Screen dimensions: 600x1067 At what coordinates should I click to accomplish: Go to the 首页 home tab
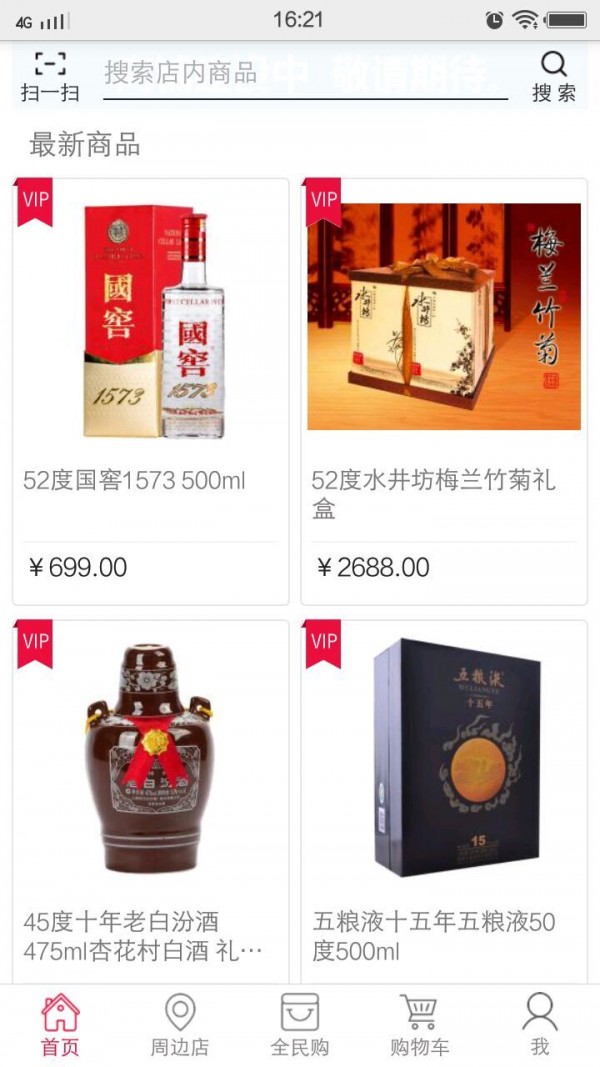click(x=60, y=1025)
